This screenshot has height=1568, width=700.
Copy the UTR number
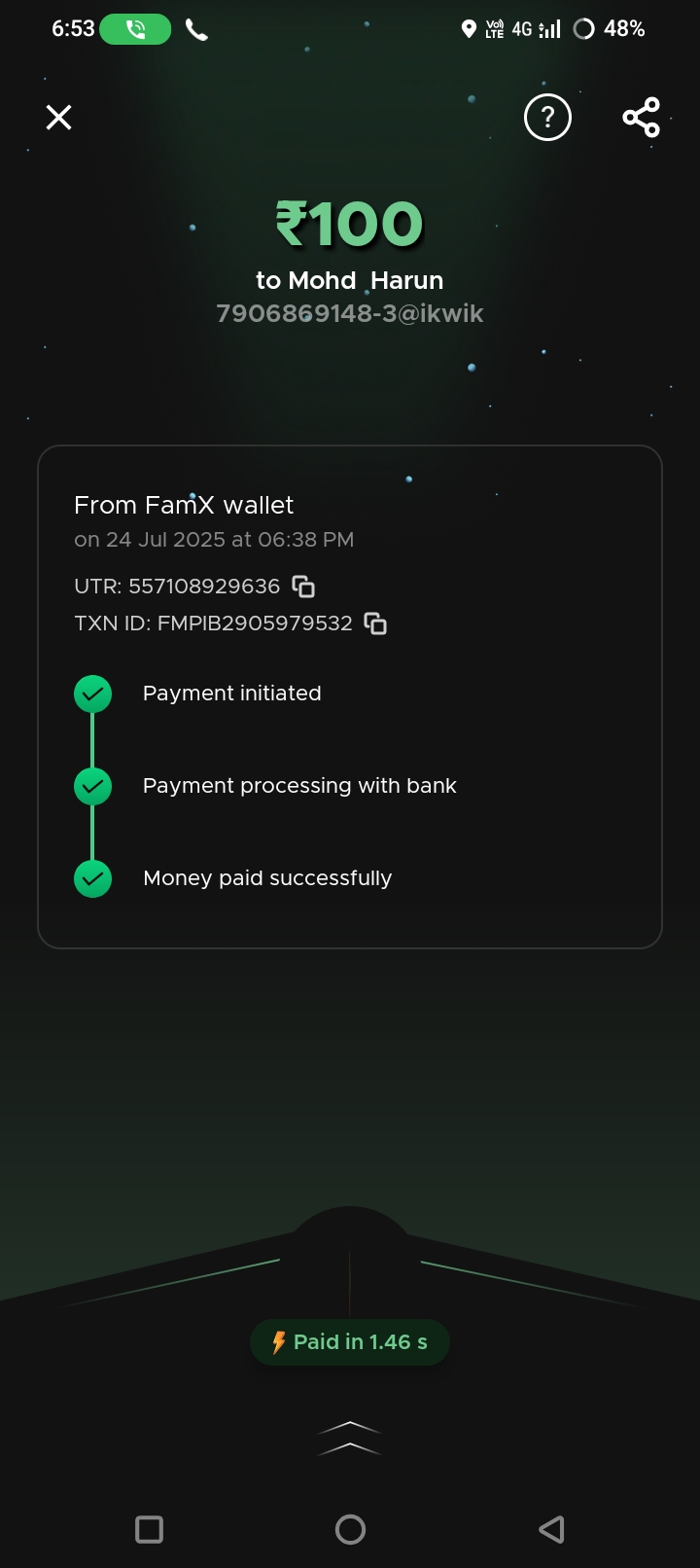[x=303, y=587]
